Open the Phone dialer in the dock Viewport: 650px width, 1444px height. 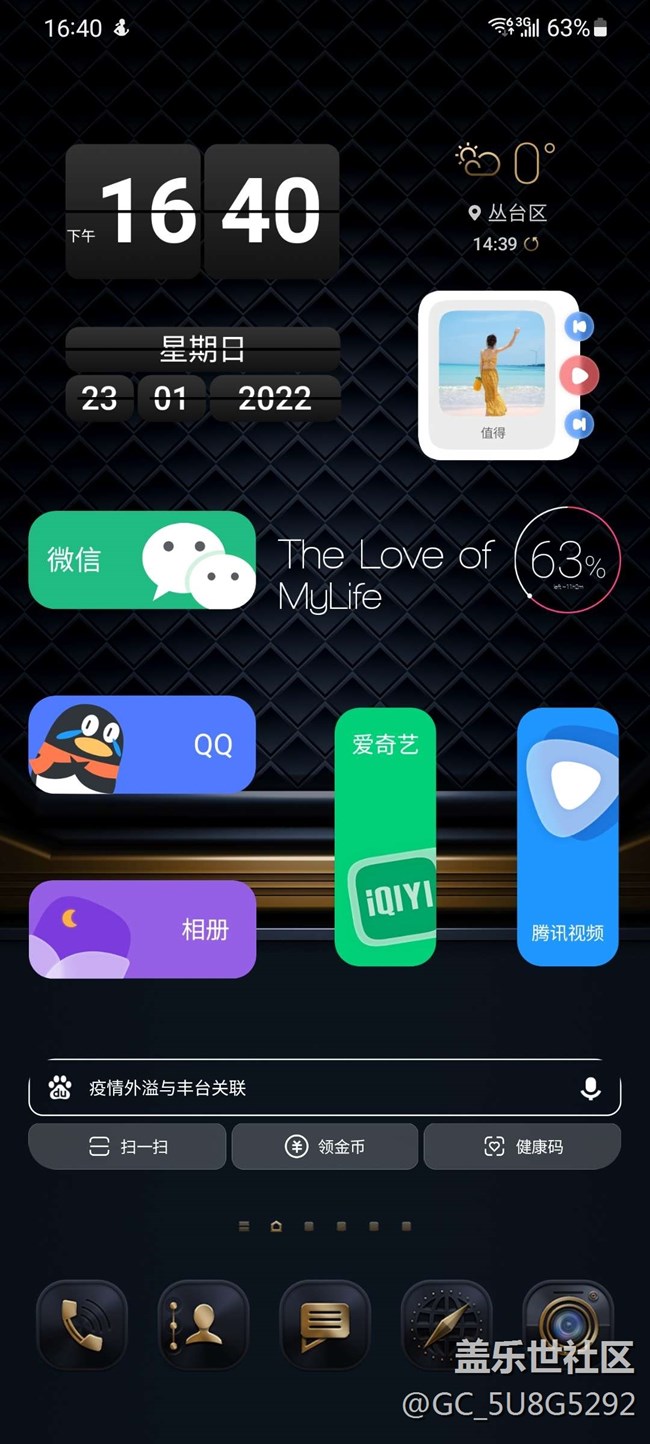click(80, 1325)
